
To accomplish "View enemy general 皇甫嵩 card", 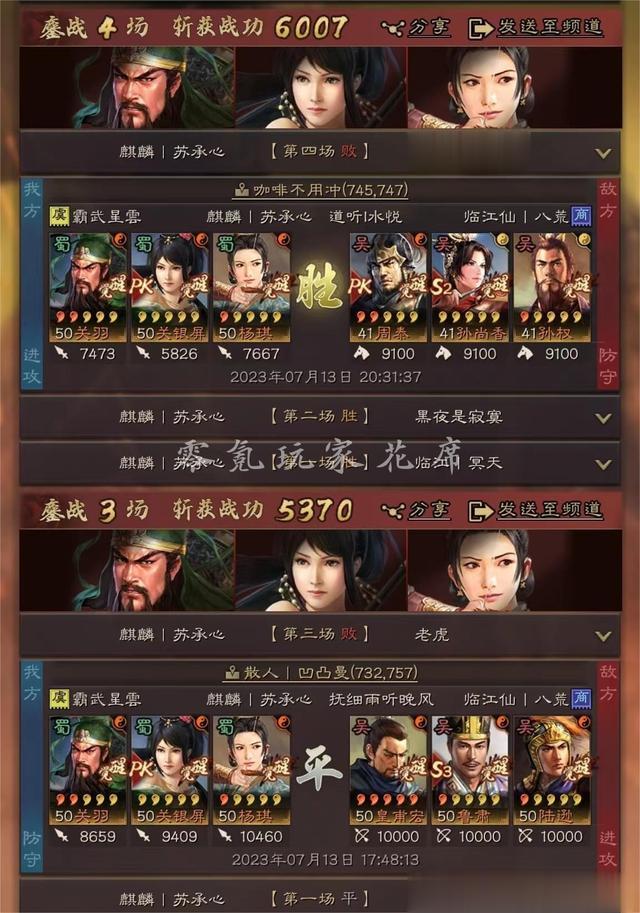I will [x=388, y=770].
